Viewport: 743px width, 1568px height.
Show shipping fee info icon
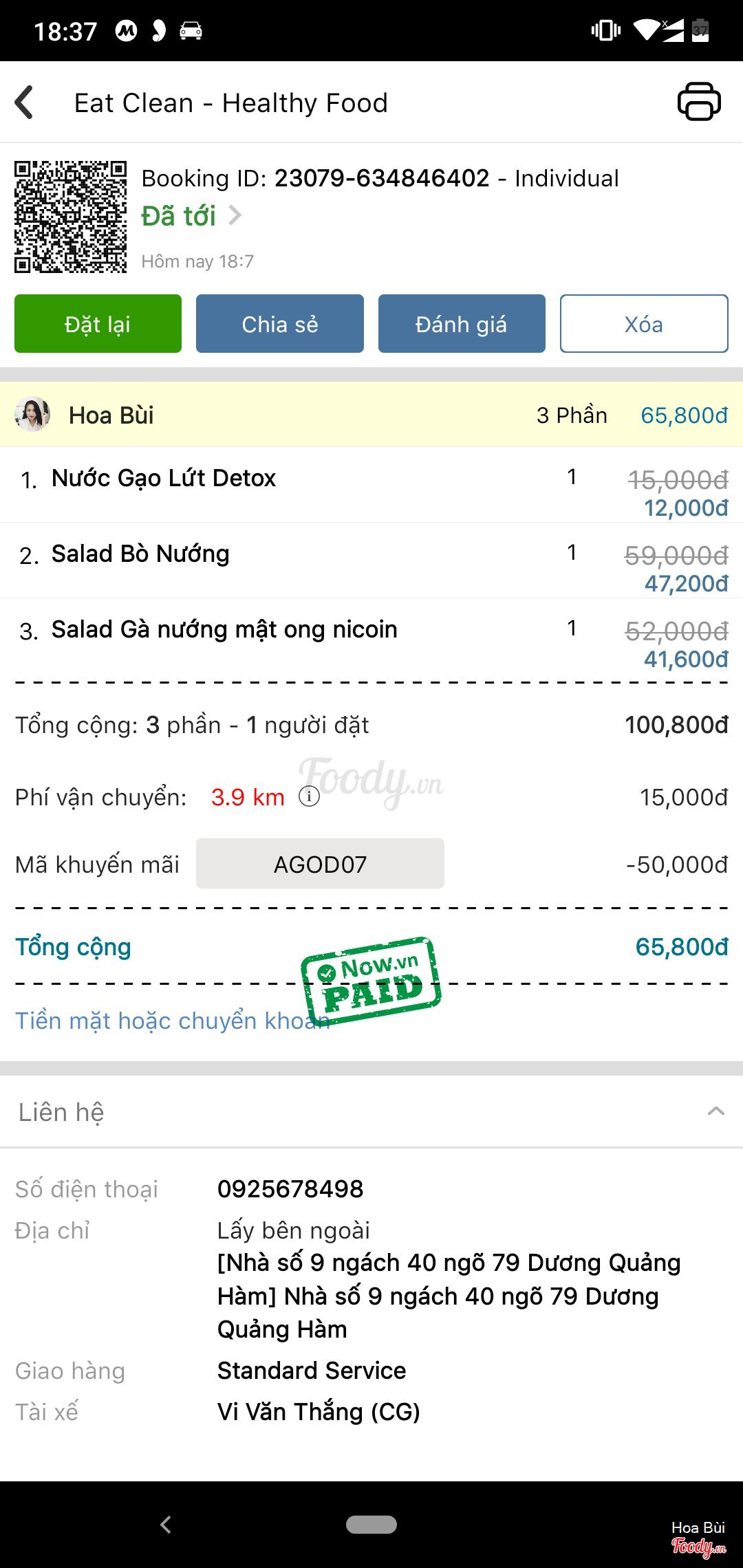click(309, 796)
